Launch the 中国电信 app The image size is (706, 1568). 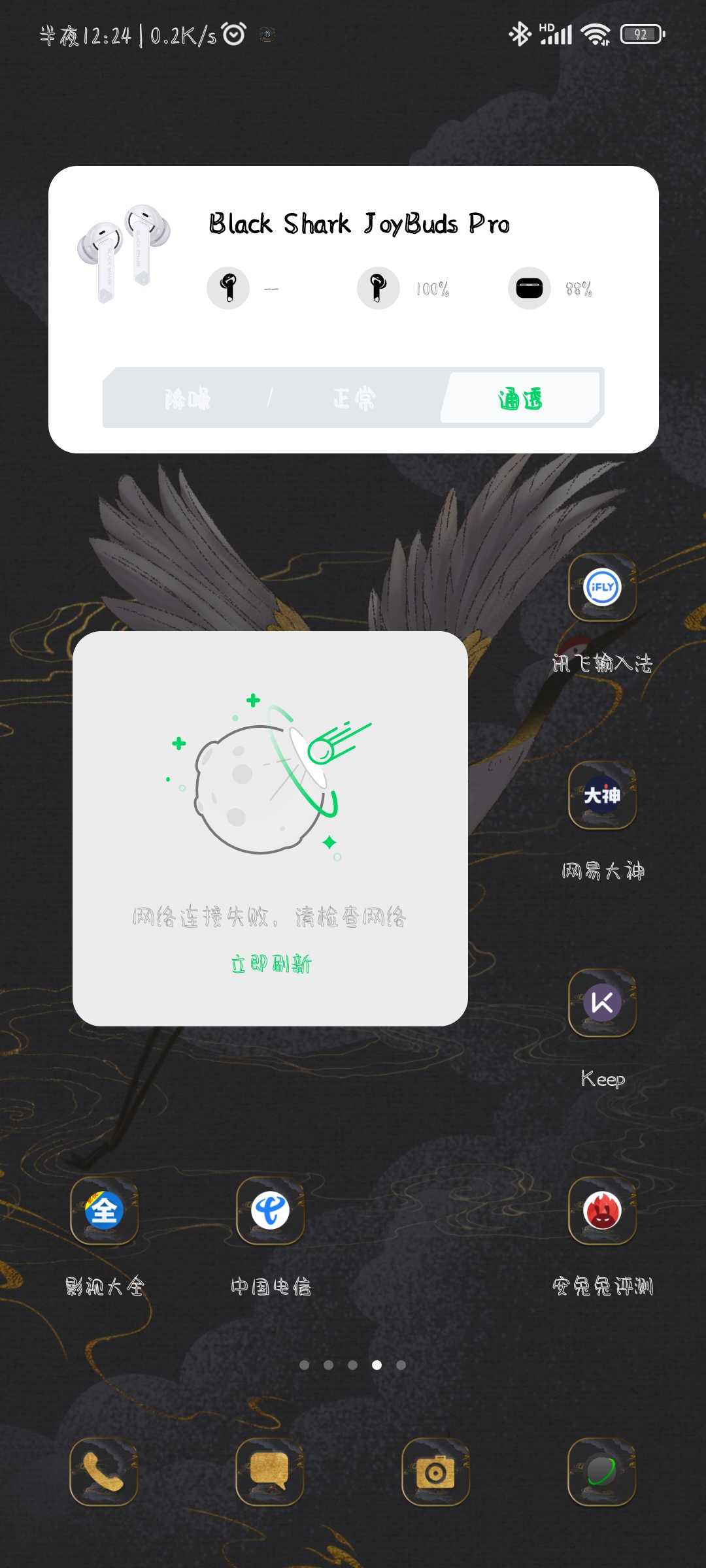tap(271, 1211)
